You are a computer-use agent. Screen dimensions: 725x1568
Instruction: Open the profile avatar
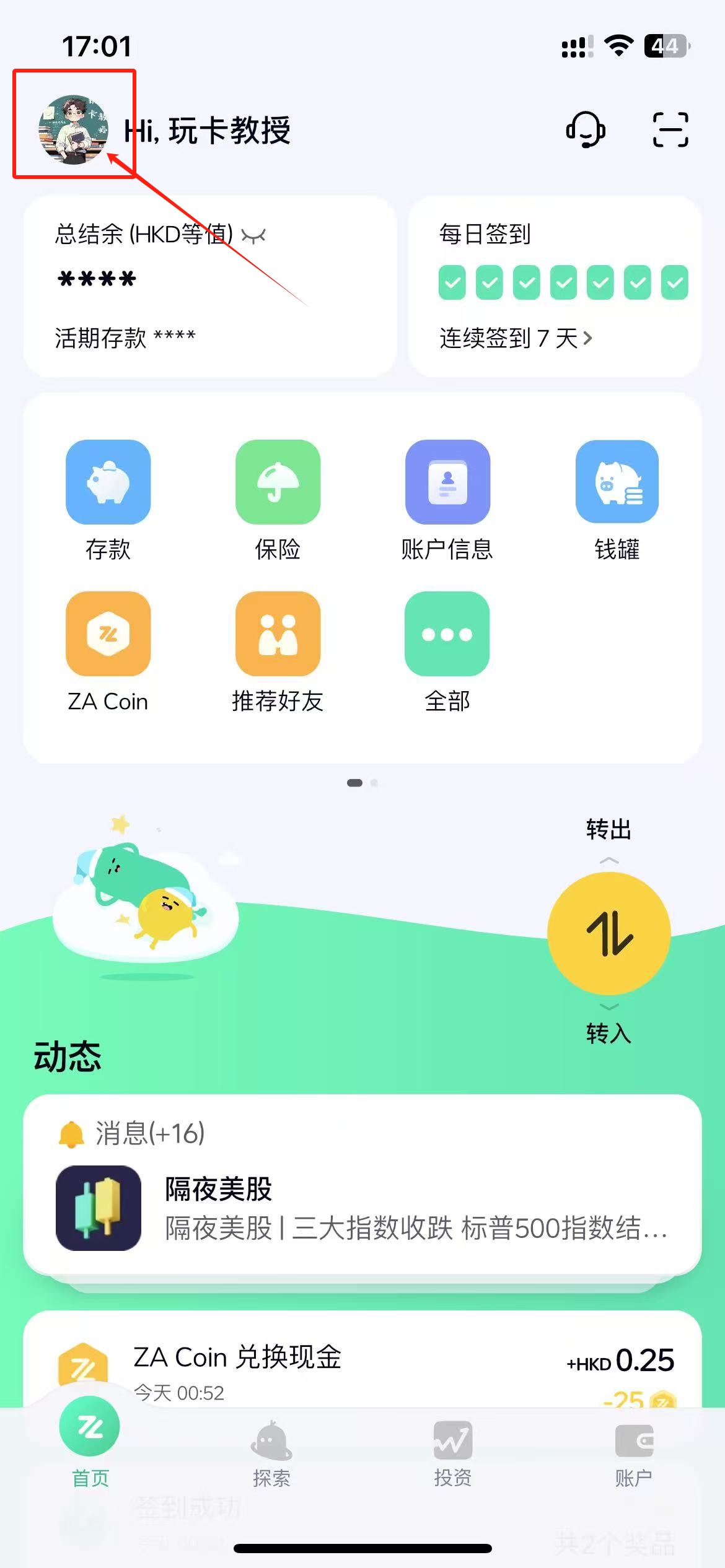point(73,129)
